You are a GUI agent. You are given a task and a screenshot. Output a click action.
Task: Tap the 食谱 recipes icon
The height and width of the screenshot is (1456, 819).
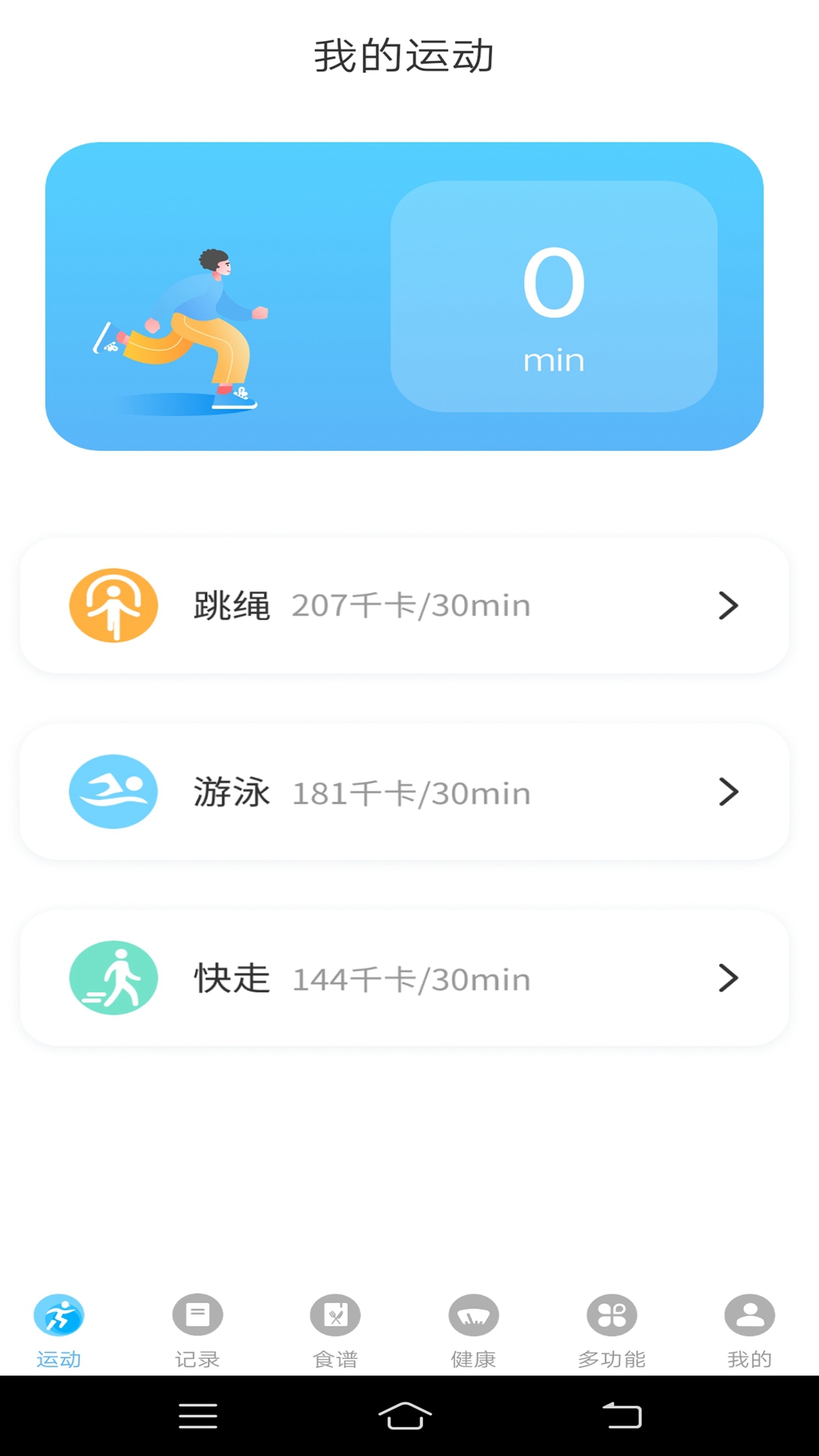[x=336, y=1314]
